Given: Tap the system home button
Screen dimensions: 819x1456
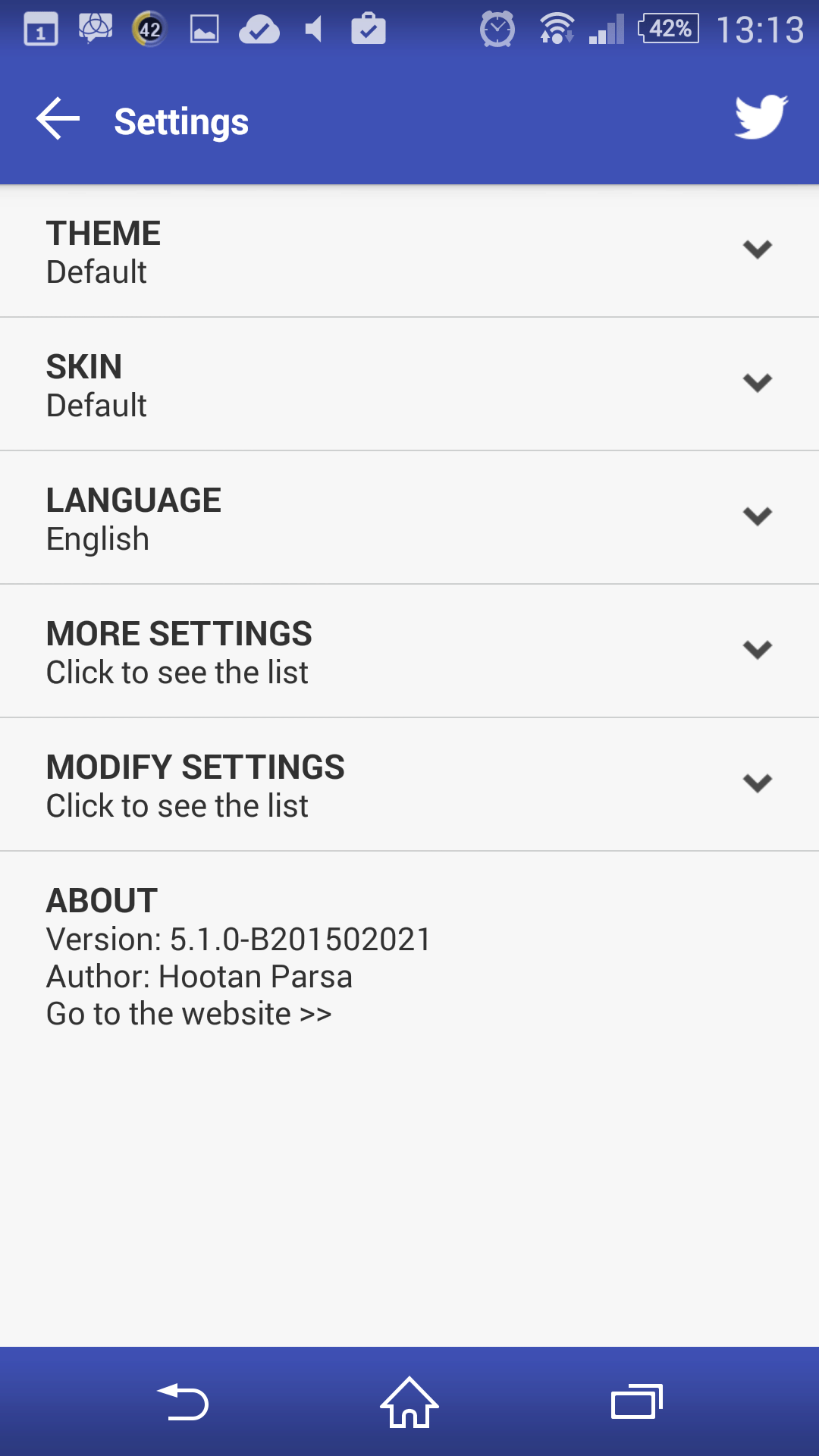Looking at the screenshot, I should (409, 1402).
